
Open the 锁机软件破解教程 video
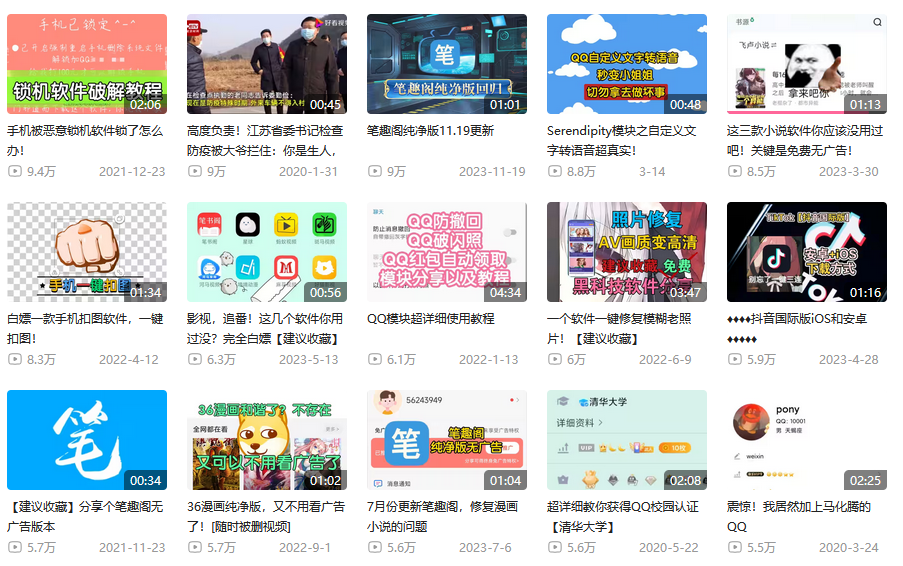click(87, 64)
